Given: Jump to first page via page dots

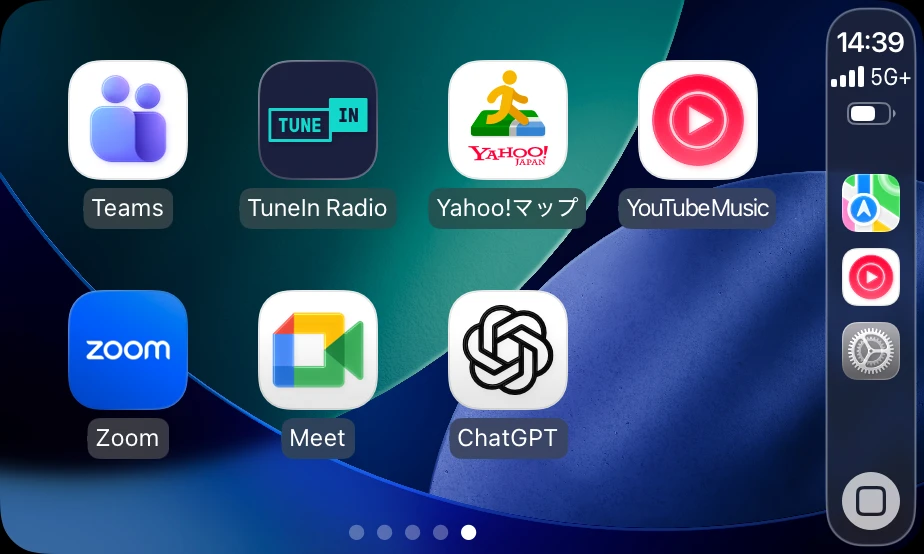Looking at the screenshot, I should (357, 532).
